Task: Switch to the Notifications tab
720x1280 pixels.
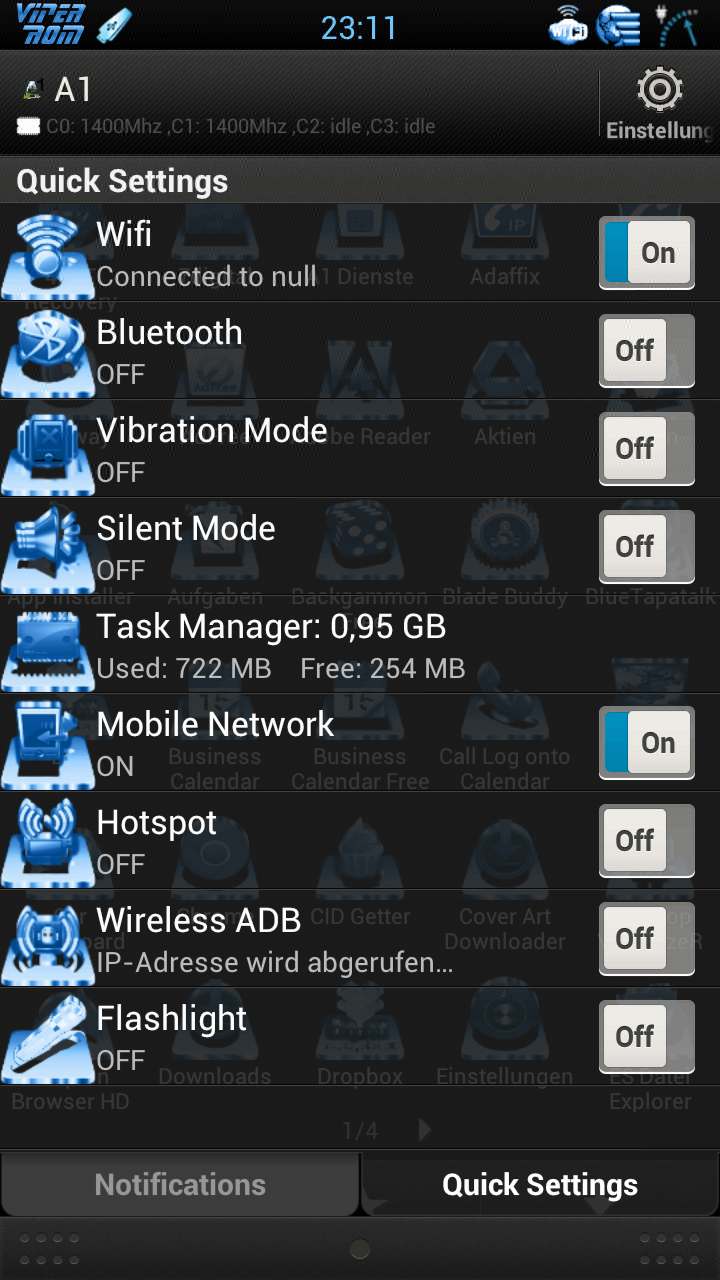Action: [180, 1185]
